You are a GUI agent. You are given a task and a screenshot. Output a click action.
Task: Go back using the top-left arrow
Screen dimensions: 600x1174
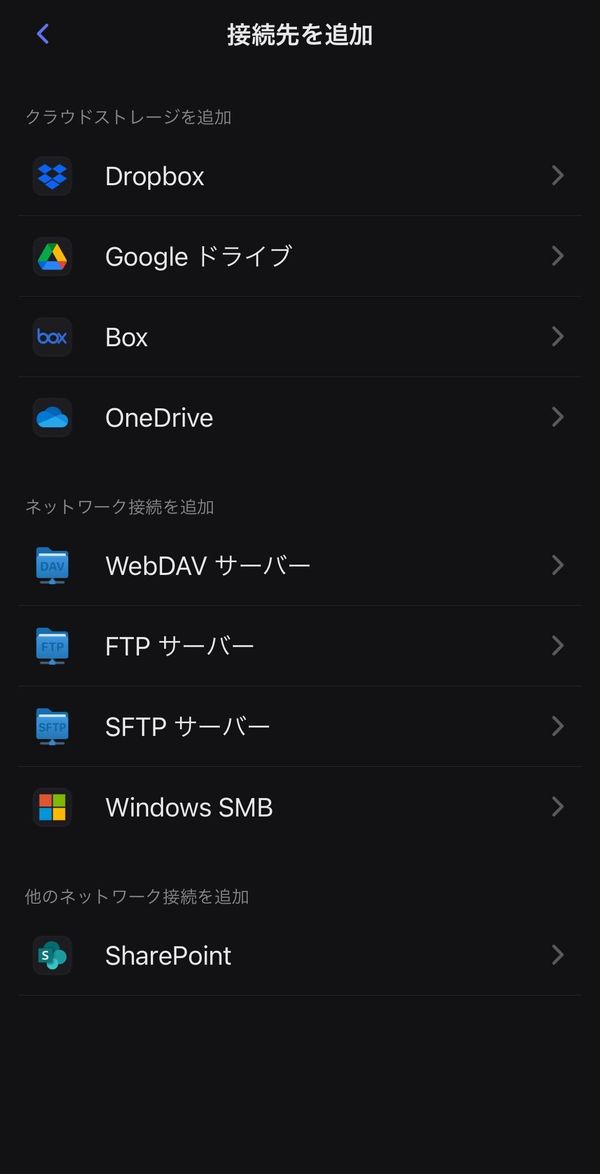[43, 34]
